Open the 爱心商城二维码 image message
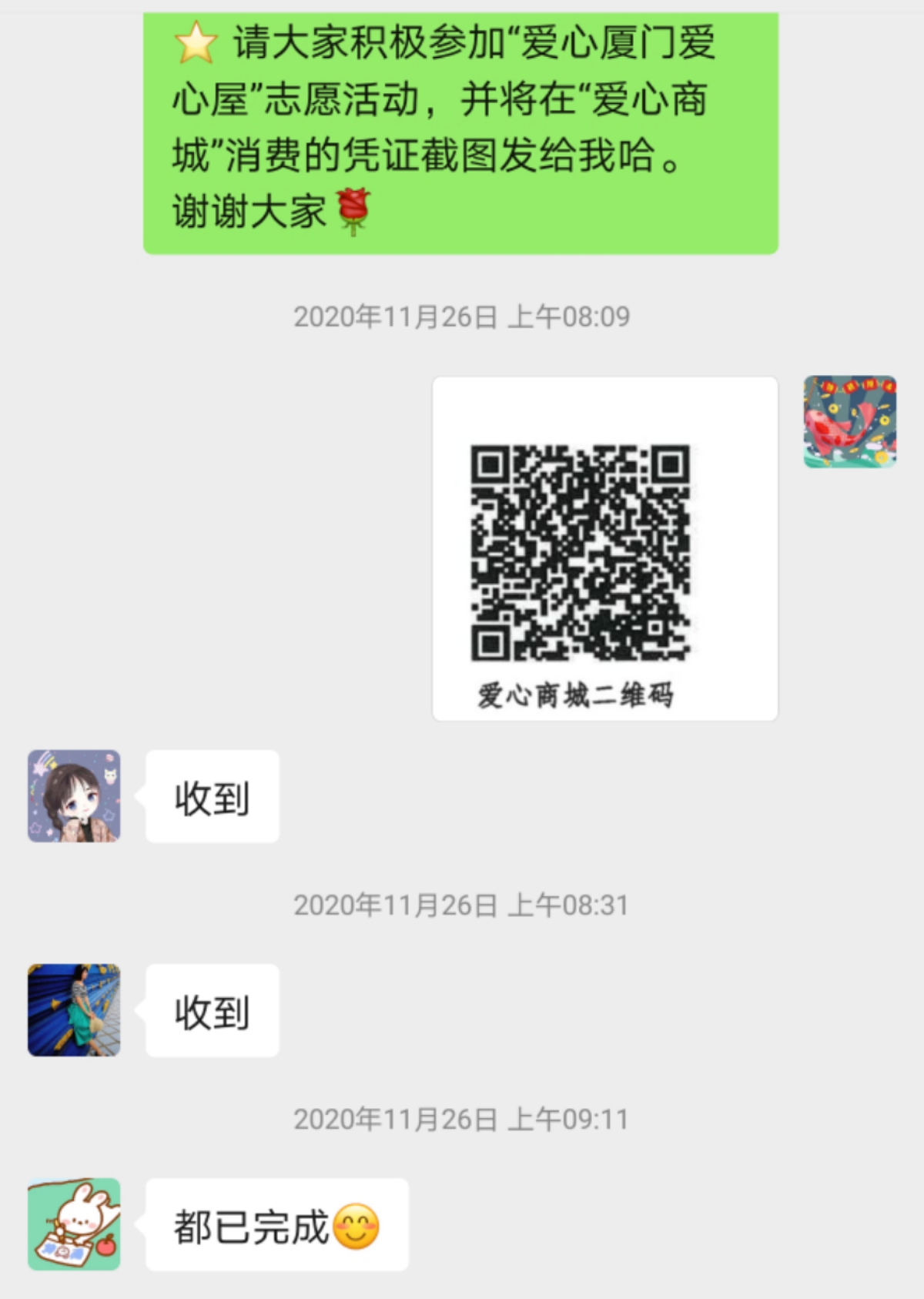 [604, 548]
